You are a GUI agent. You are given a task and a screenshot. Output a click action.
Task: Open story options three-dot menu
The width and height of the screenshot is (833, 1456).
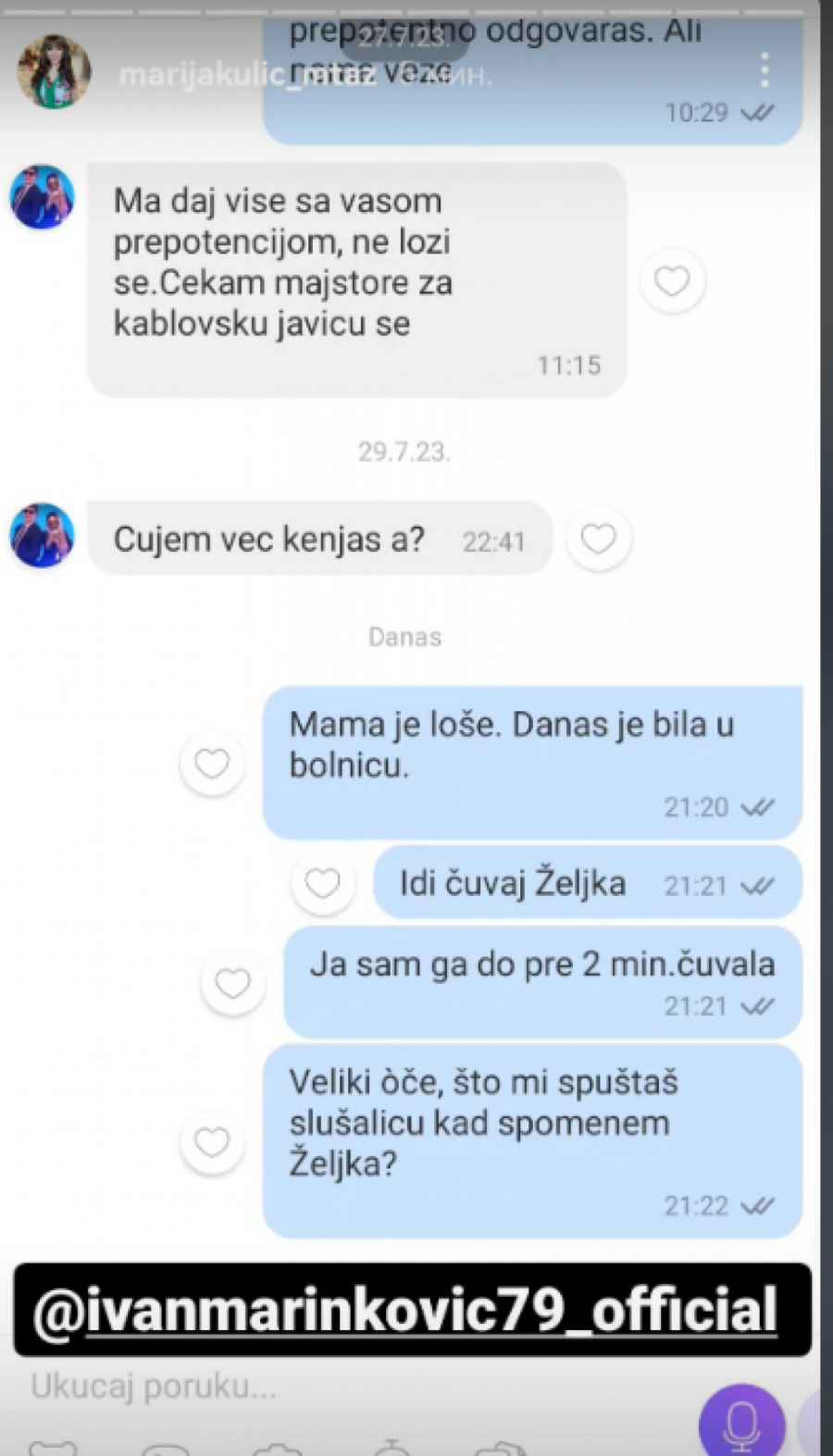765,70
